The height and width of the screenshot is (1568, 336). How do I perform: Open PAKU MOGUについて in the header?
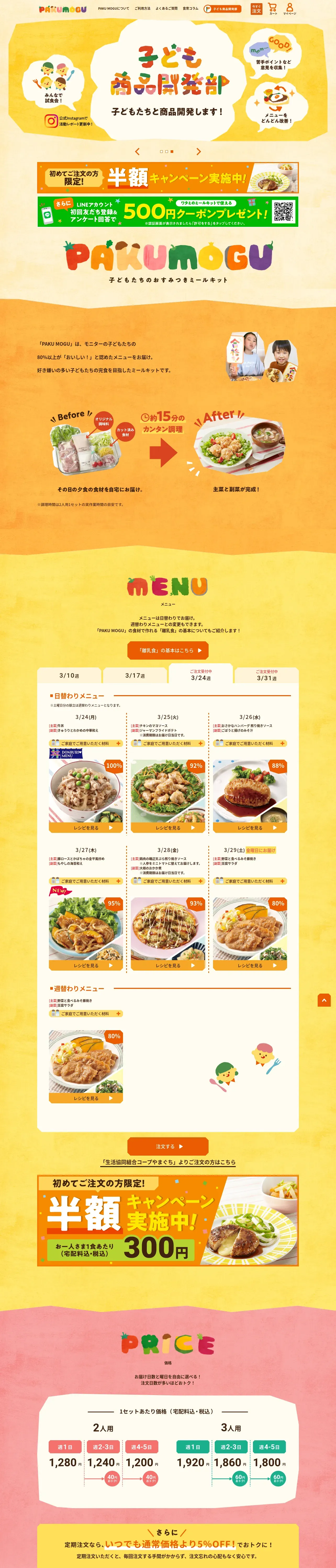(x=113, y=9)
